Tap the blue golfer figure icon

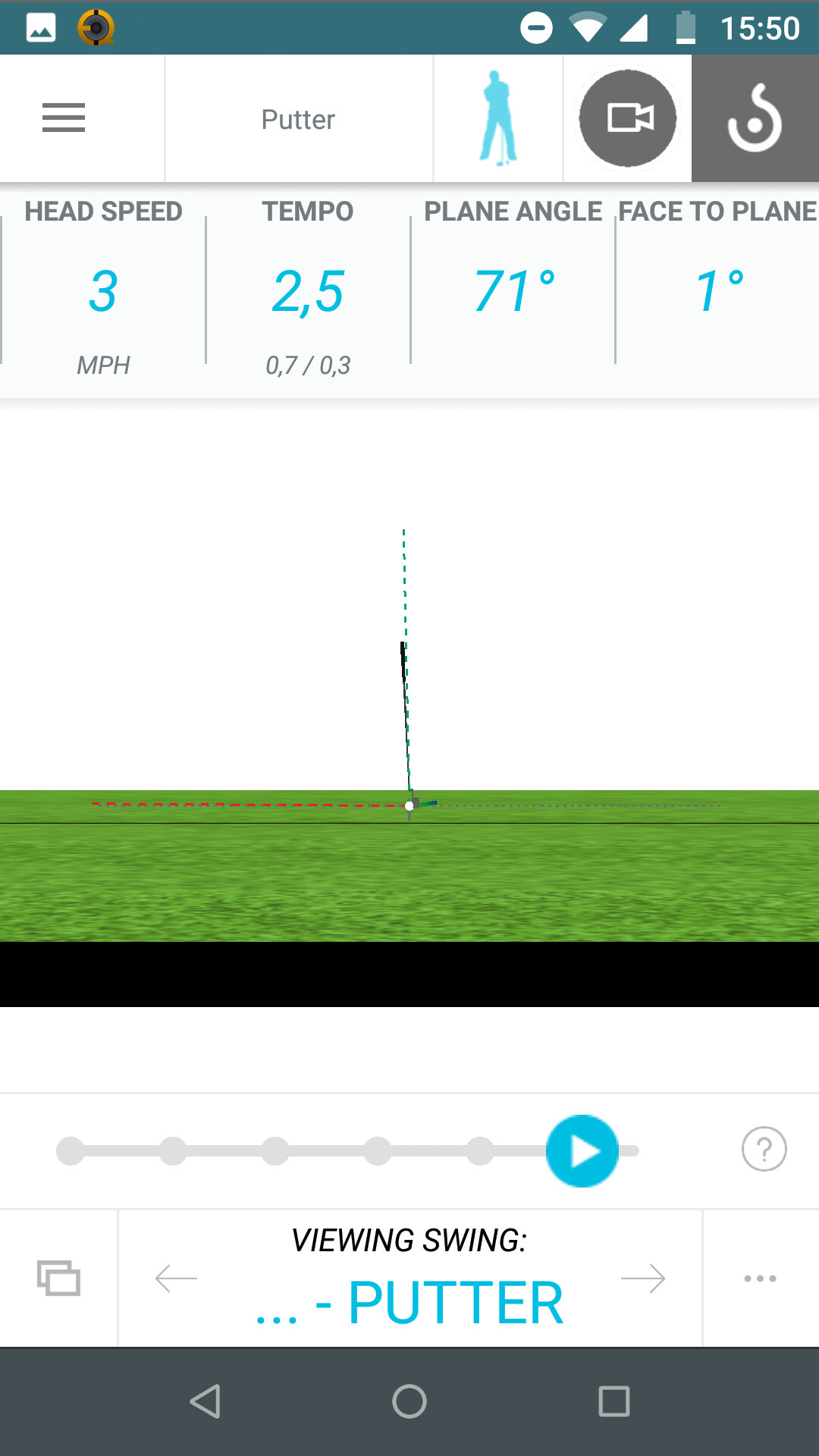498,118
